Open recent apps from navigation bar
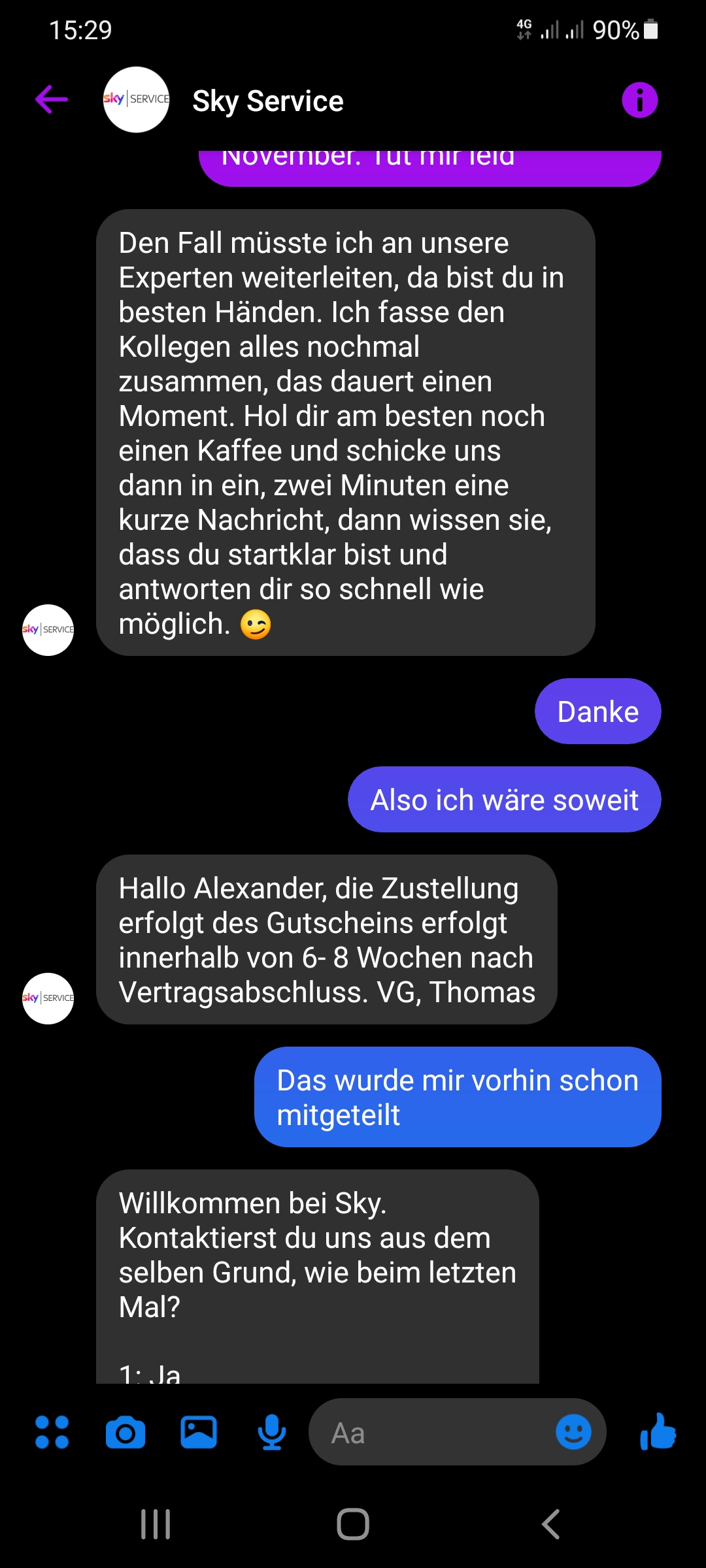The height and width of the screenshot is (1568, 706). point(156,1524)
